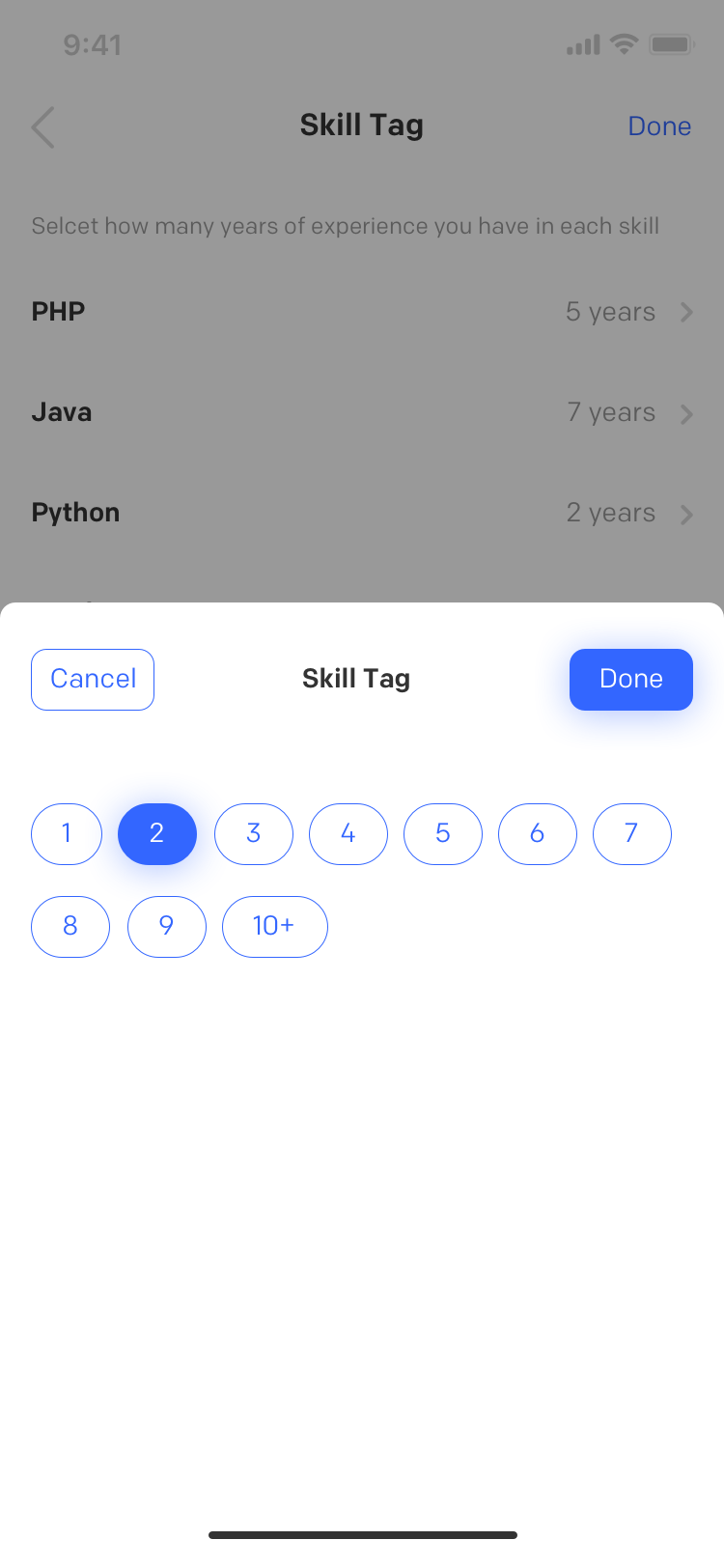
Task: Cancel the skill tag sheet
Action: tap(93, 680)
